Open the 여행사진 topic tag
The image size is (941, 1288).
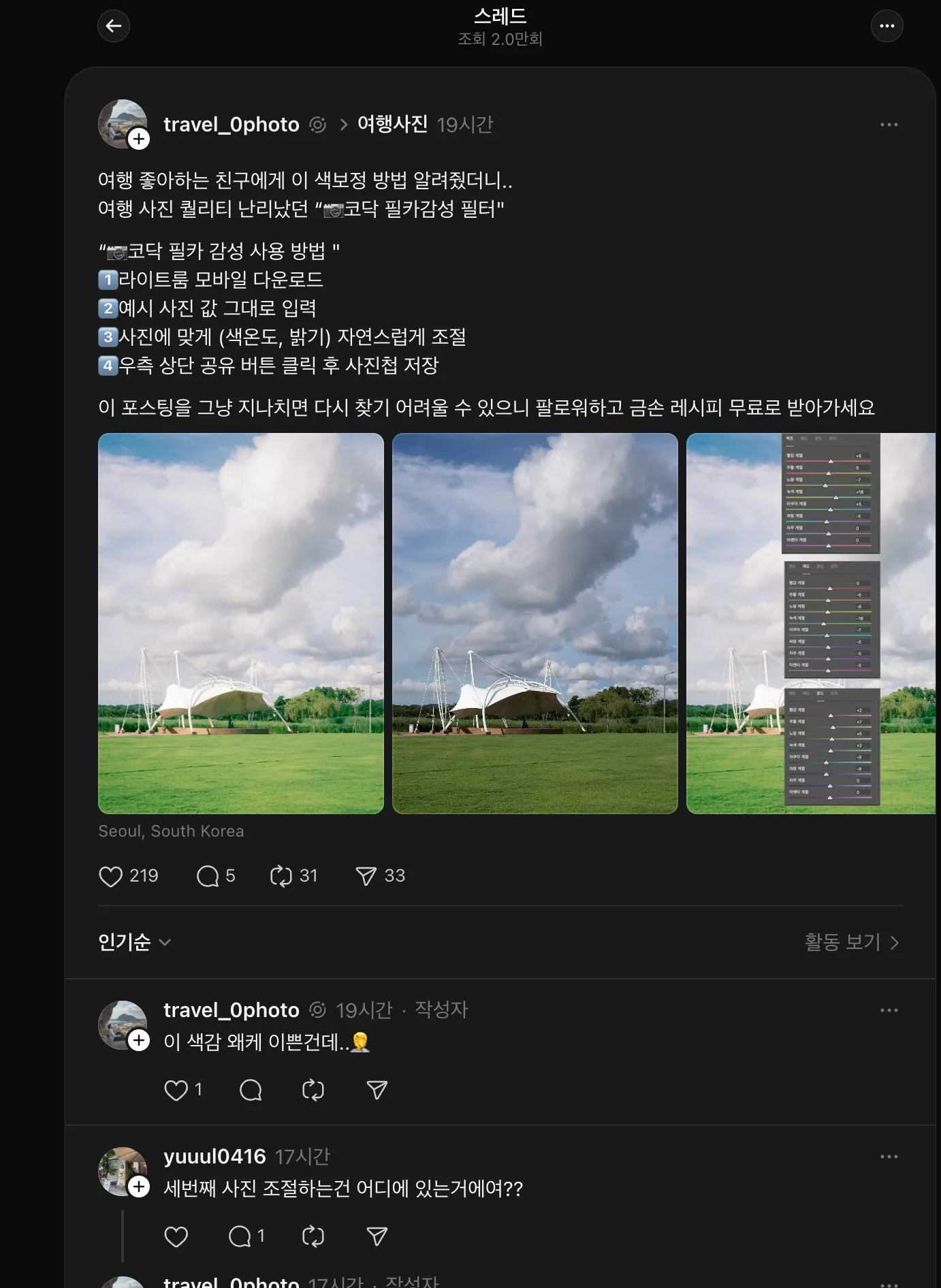392,124
